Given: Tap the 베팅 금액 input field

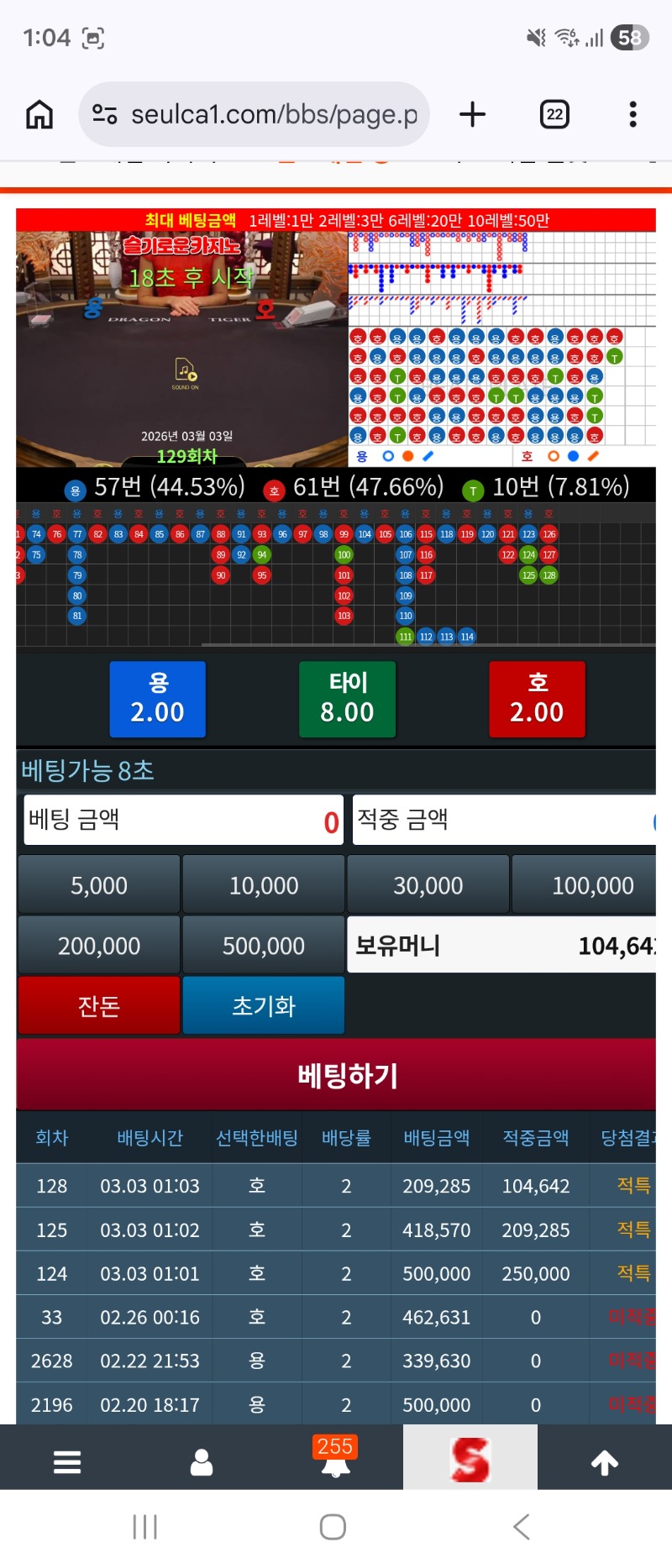Looking at the screenshot, I should (183, 820).
